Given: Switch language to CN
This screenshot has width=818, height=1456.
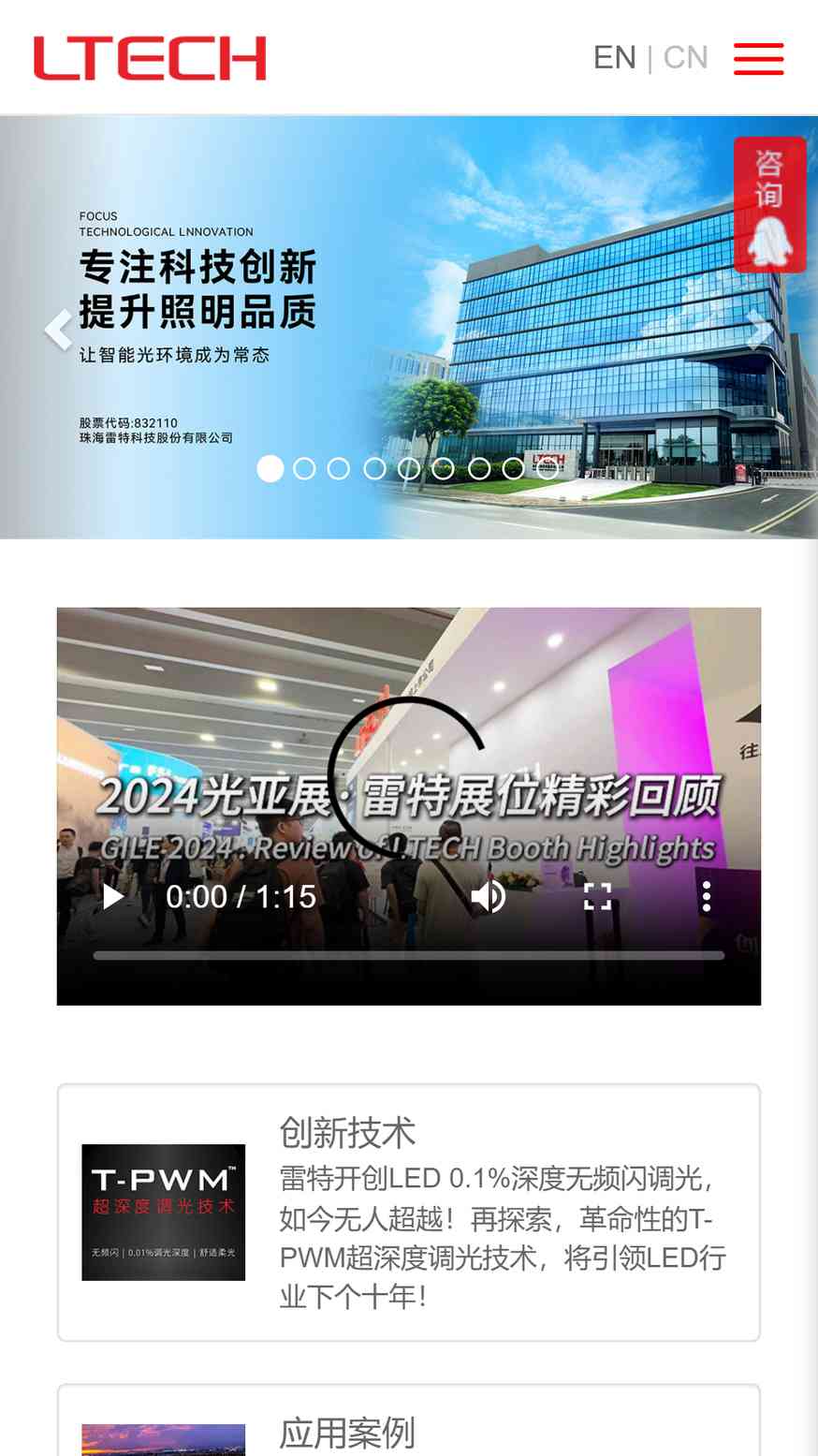Looking at the screenshot, I should click(x=685, y=58).
